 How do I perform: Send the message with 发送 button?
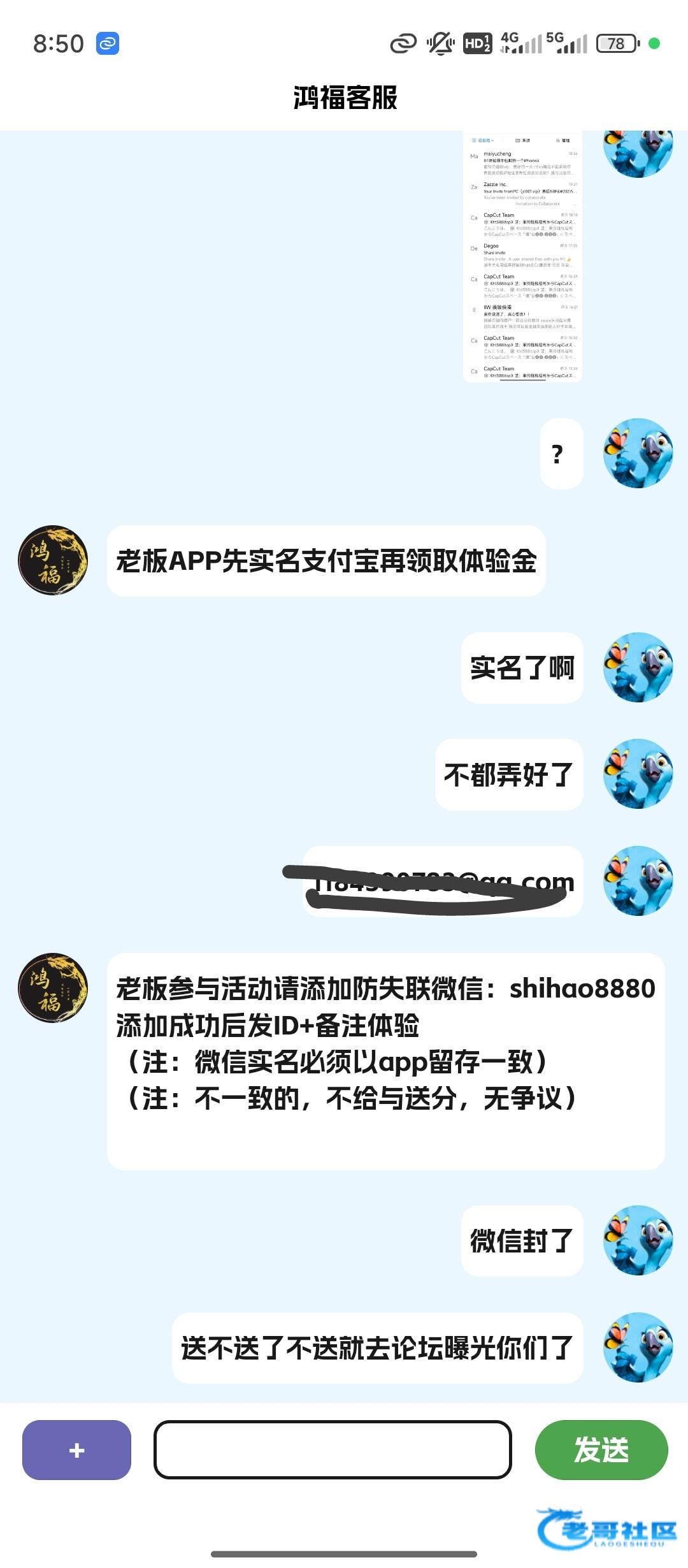601,1450
